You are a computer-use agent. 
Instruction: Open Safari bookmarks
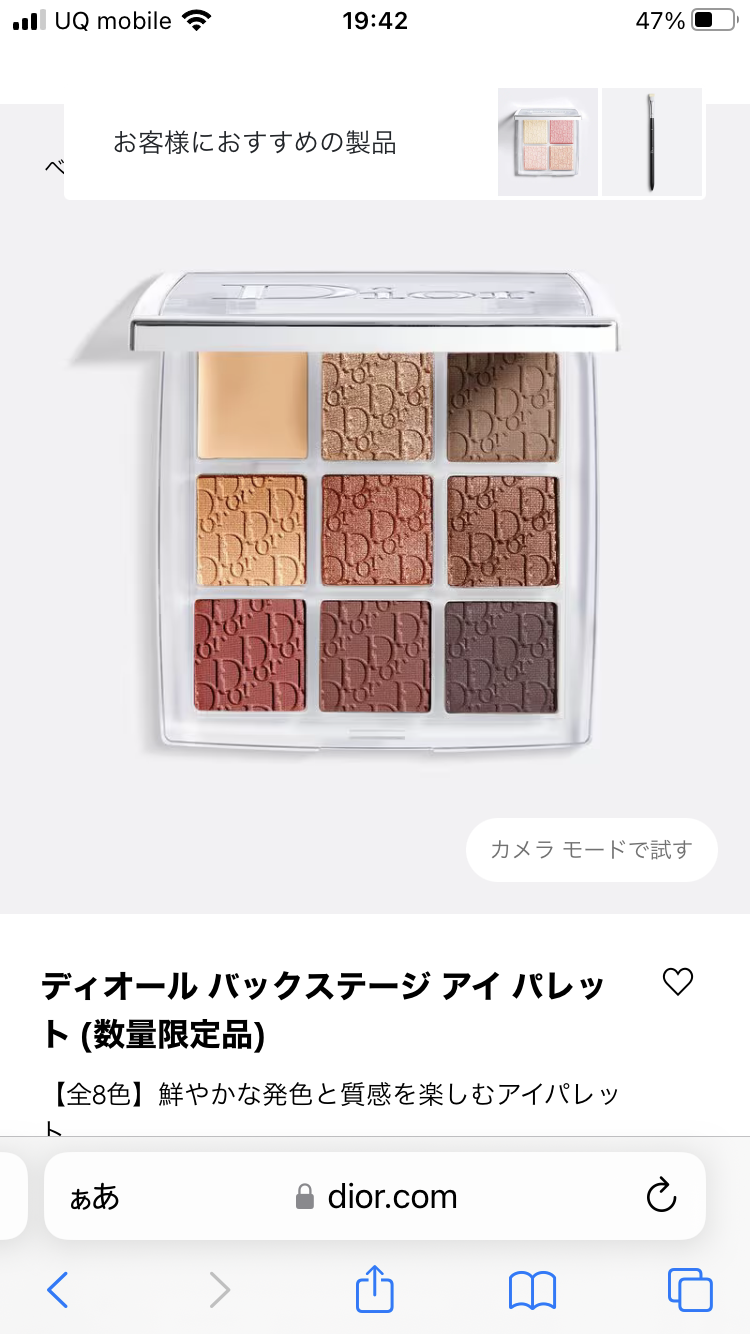pyautogui.click(x=532, y=1290)
